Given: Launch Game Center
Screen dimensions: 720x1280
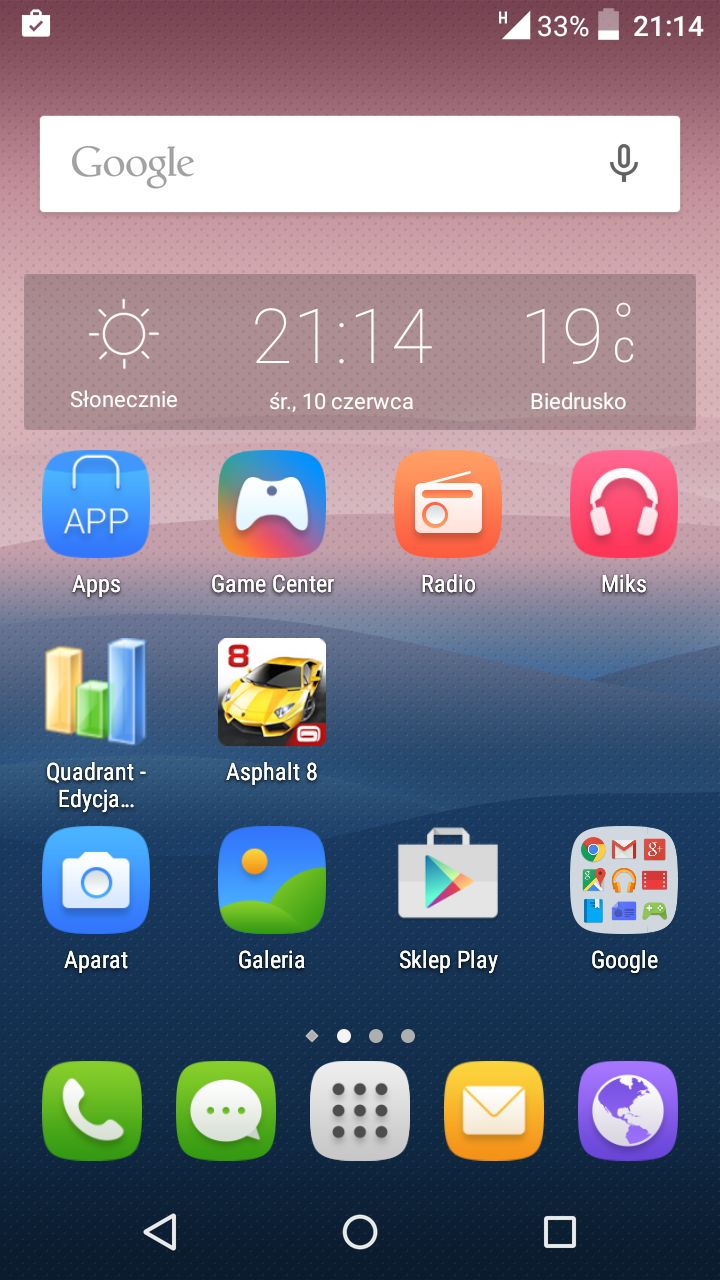Looking at the screenshot, I should (x=272, y=505).
